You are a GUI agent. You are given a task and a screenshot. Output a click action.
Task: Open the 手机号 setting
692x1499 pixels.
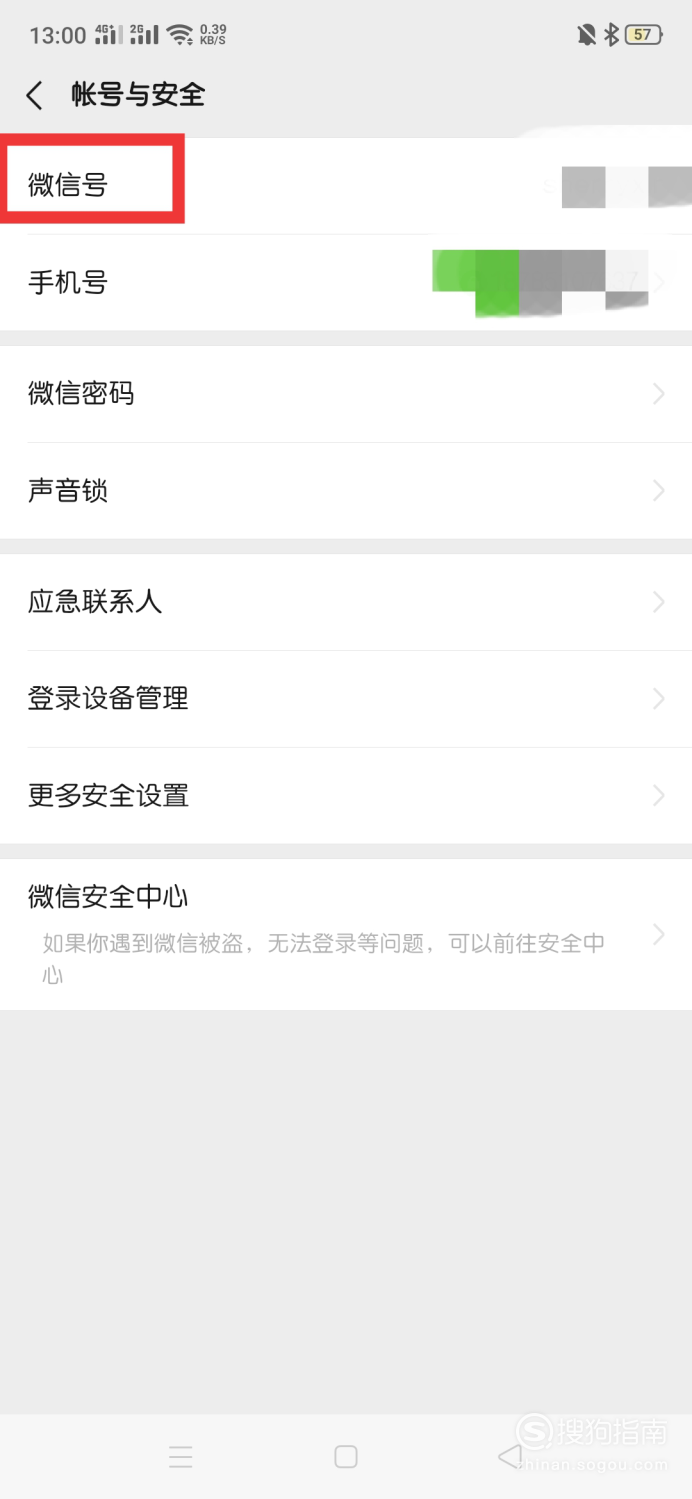click(346, 283)
